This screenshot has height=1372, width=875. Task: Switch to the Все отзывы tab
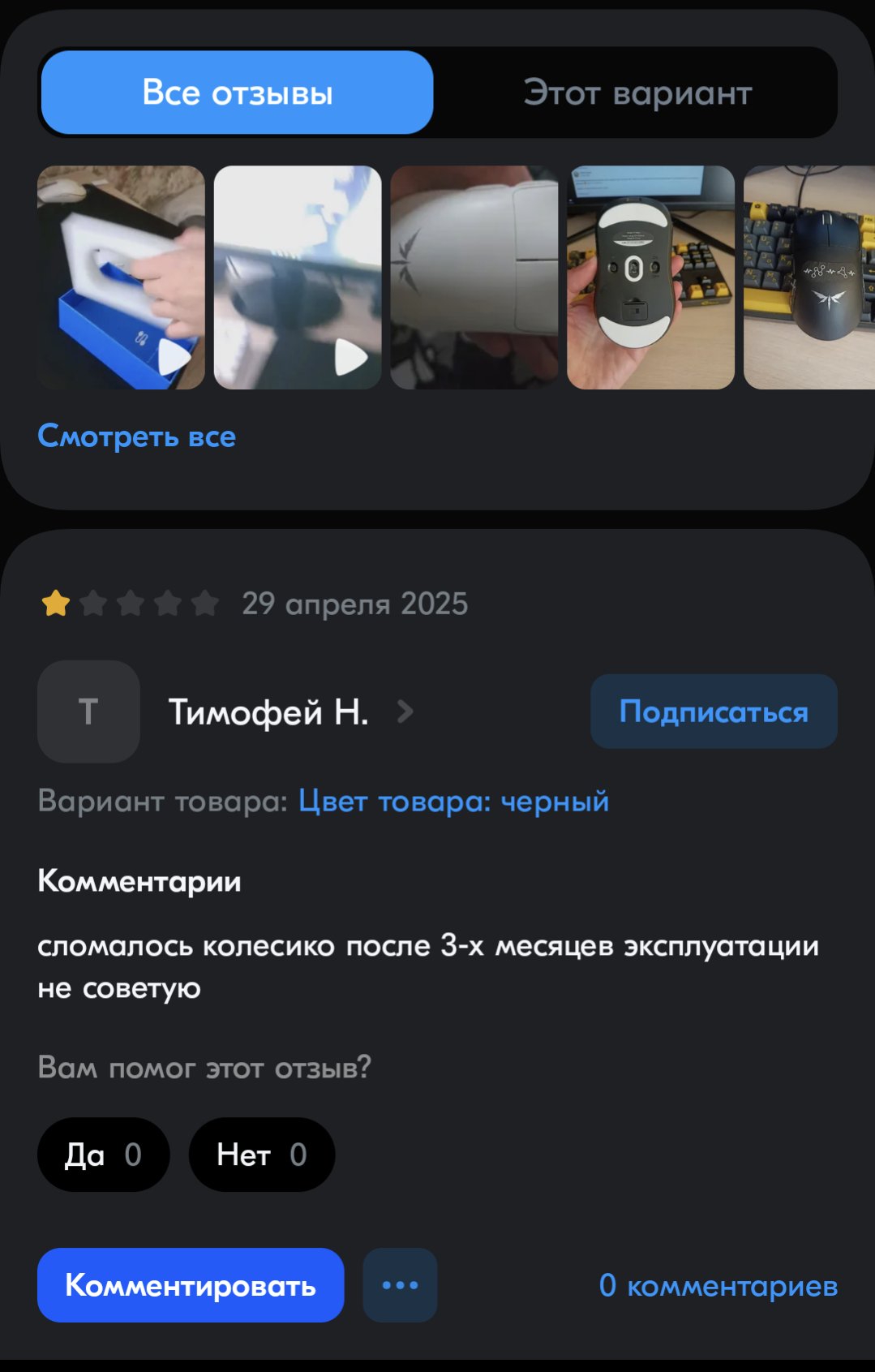237,92
